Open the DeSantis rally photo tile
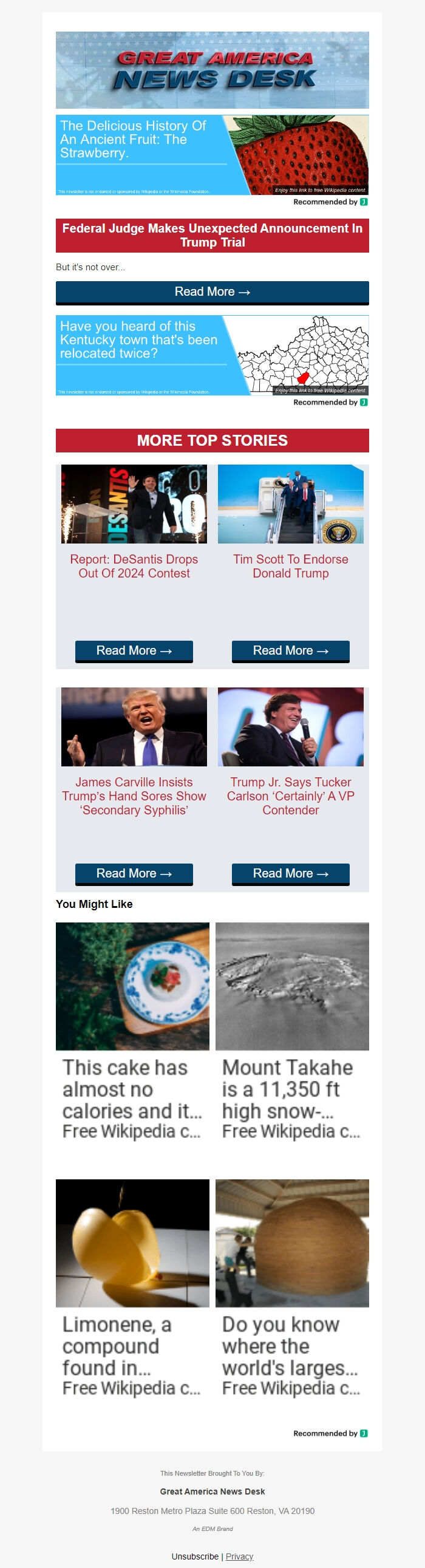425x1568 pixels. click(x=134, y=504)
